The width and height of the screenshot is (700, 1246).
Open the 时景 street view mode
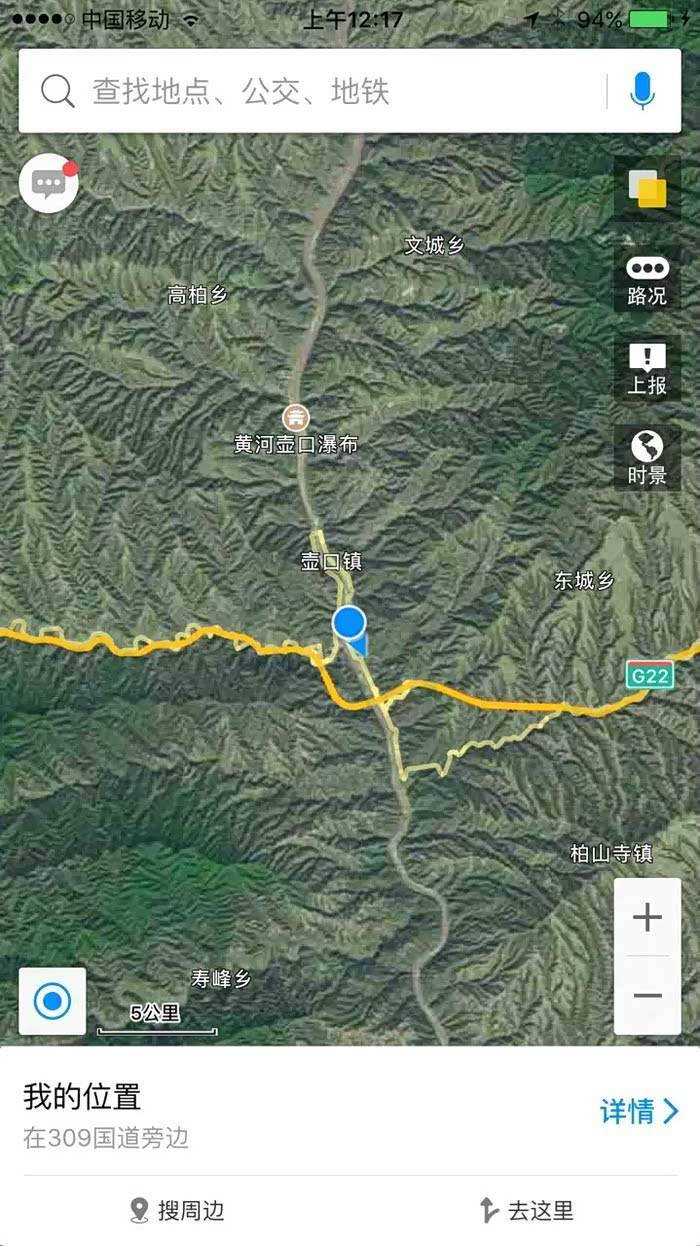tap(647, 457)
